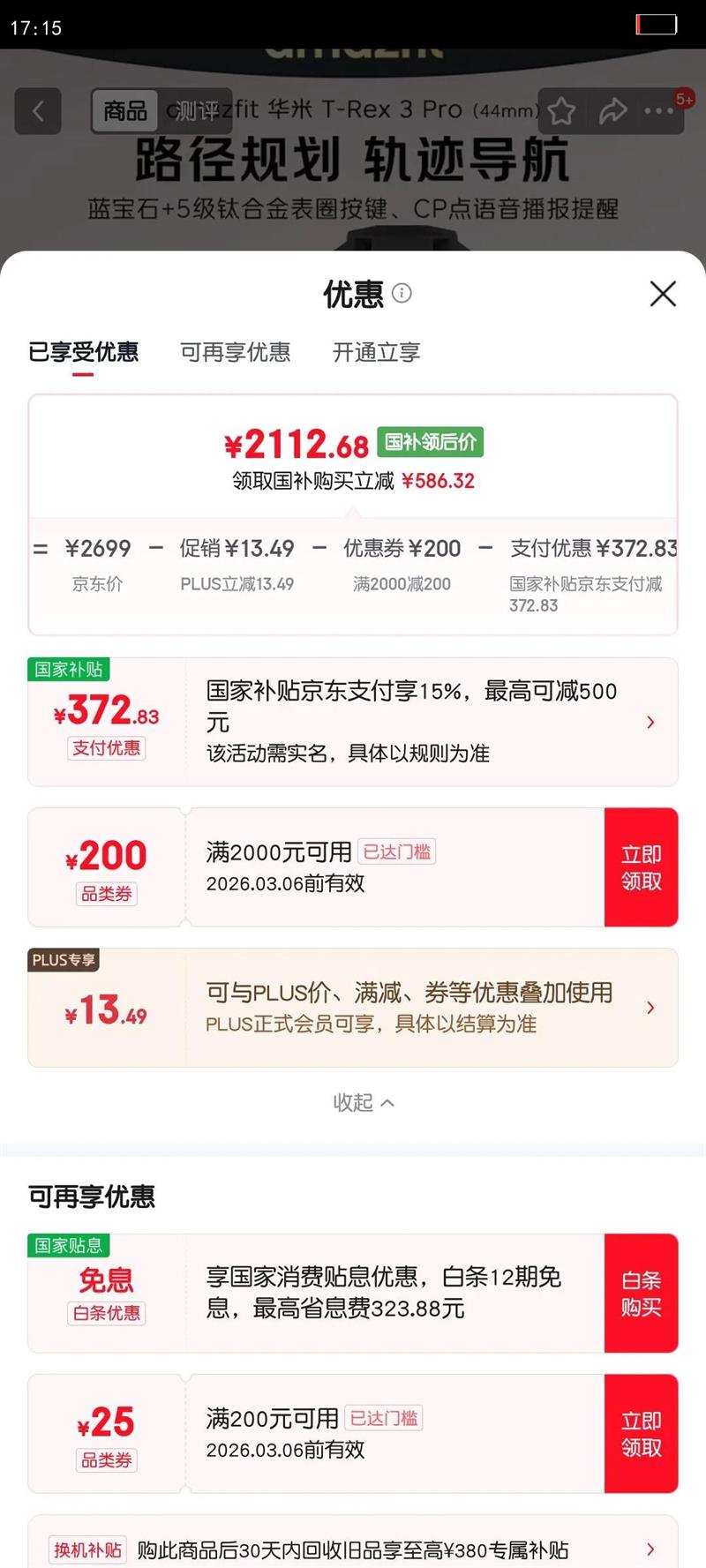This screenshot has width=706, height=1568.
Task: Switch to the 测评 tab at top
Action: point(193,111)
